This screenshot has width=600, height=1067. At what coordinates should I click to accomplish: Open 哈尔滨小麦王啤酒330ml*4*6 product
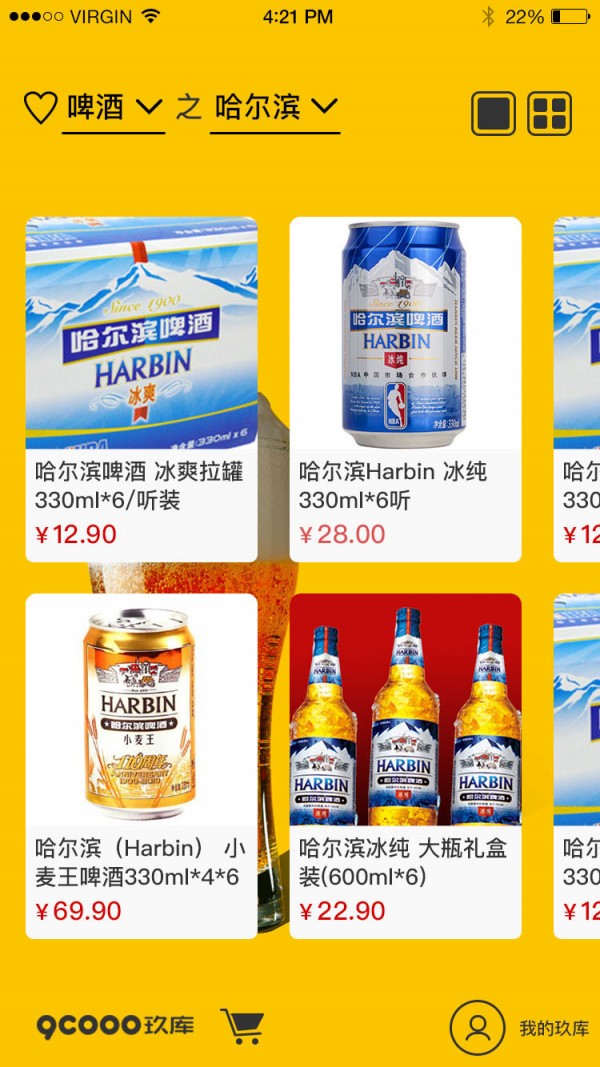coord(141,765)
